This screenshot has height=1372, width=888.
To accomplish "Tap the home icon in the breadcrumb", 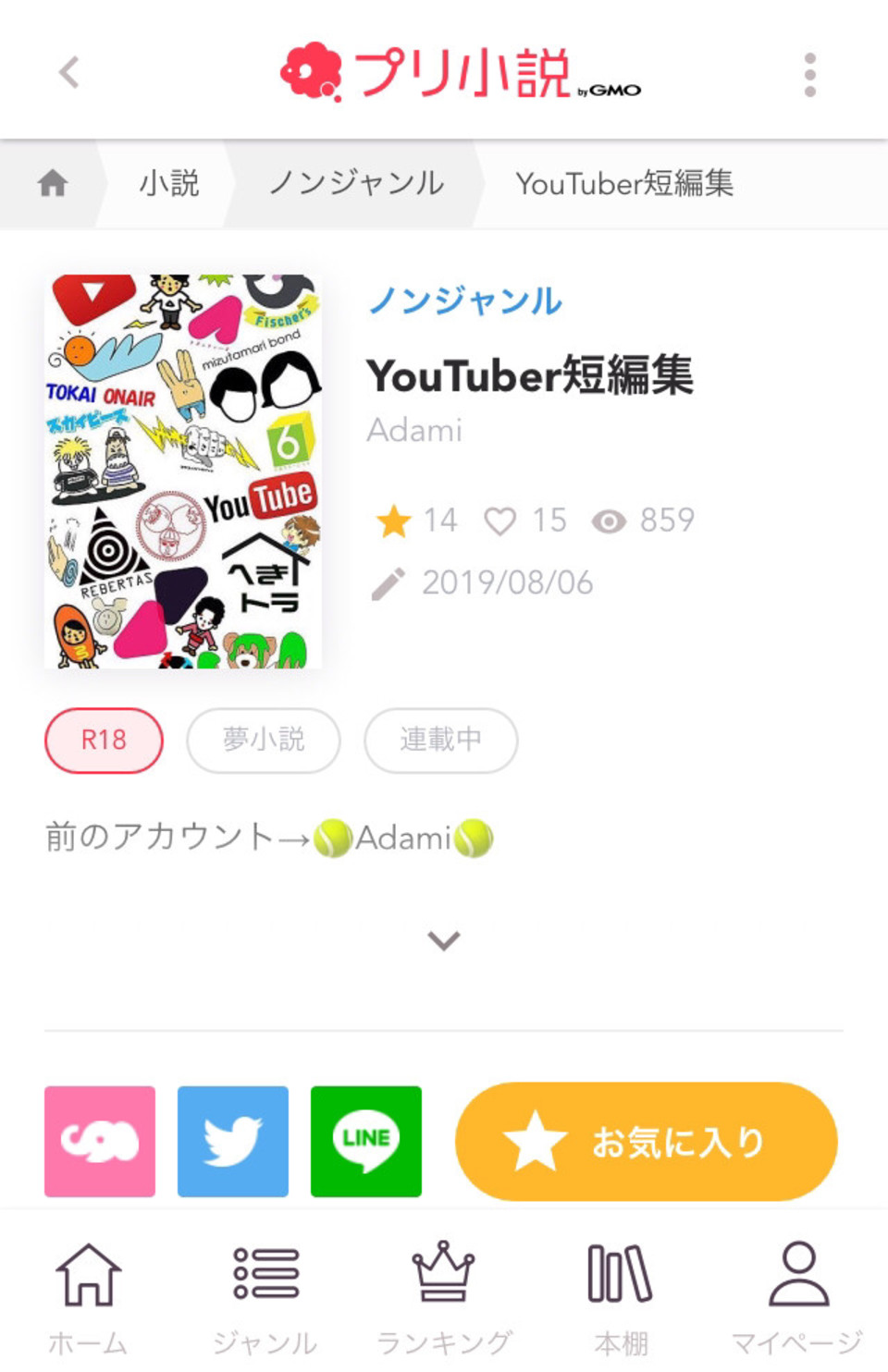I will [53, 183].
